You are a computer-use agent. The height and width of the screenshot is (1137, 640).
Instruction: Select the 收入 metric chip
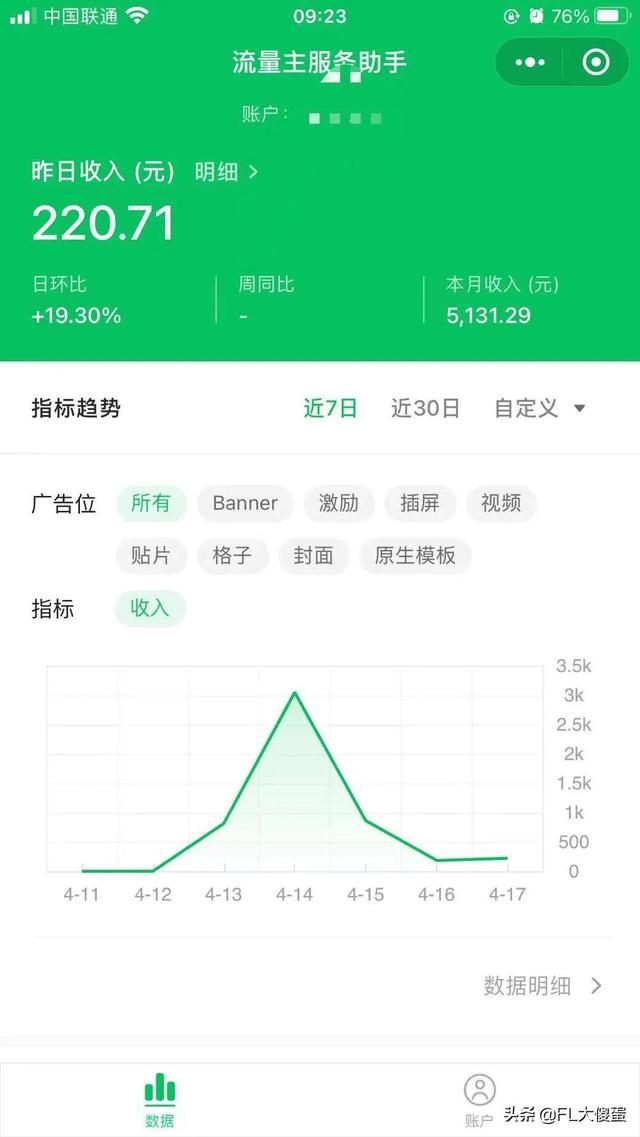[x=150, y=609]
